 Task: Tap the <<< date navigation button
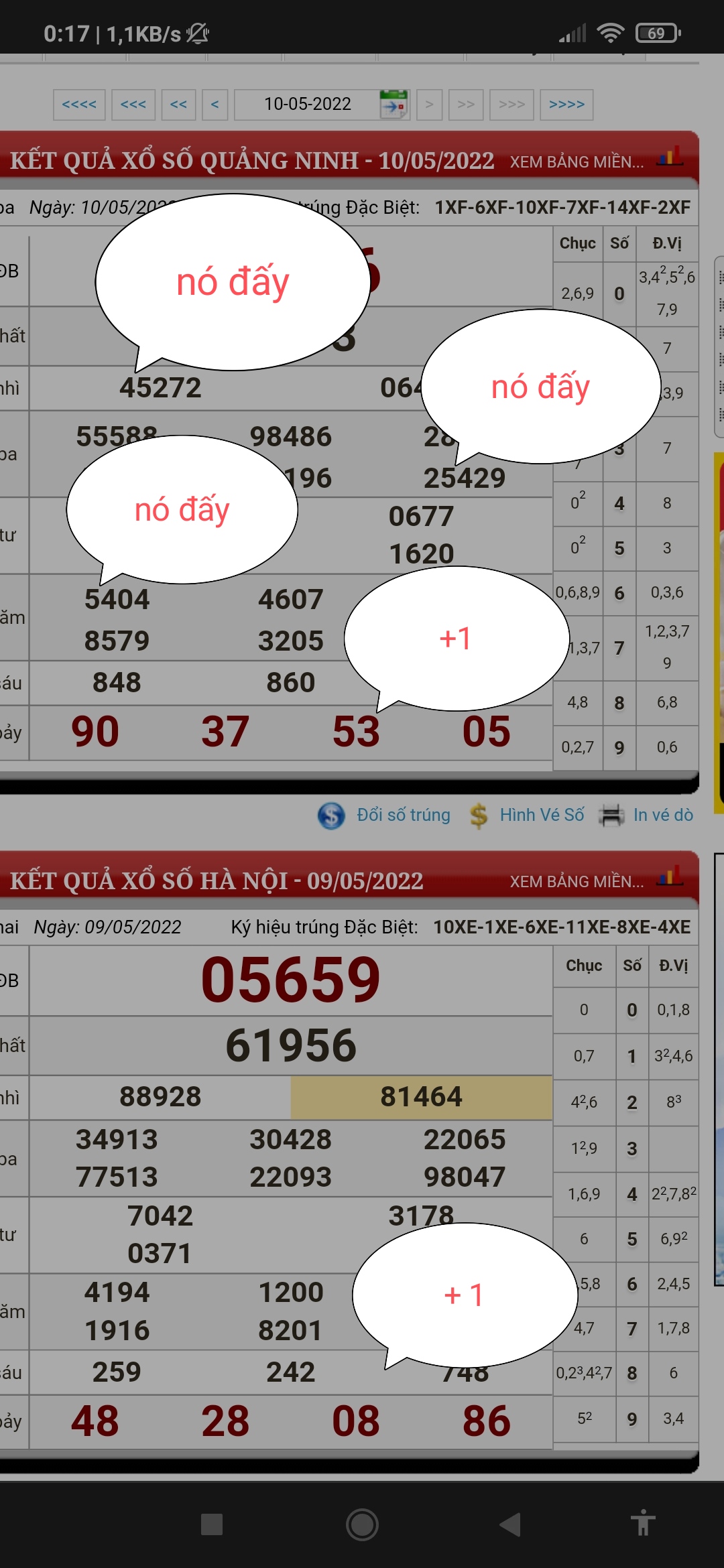[x=133, y=105]
